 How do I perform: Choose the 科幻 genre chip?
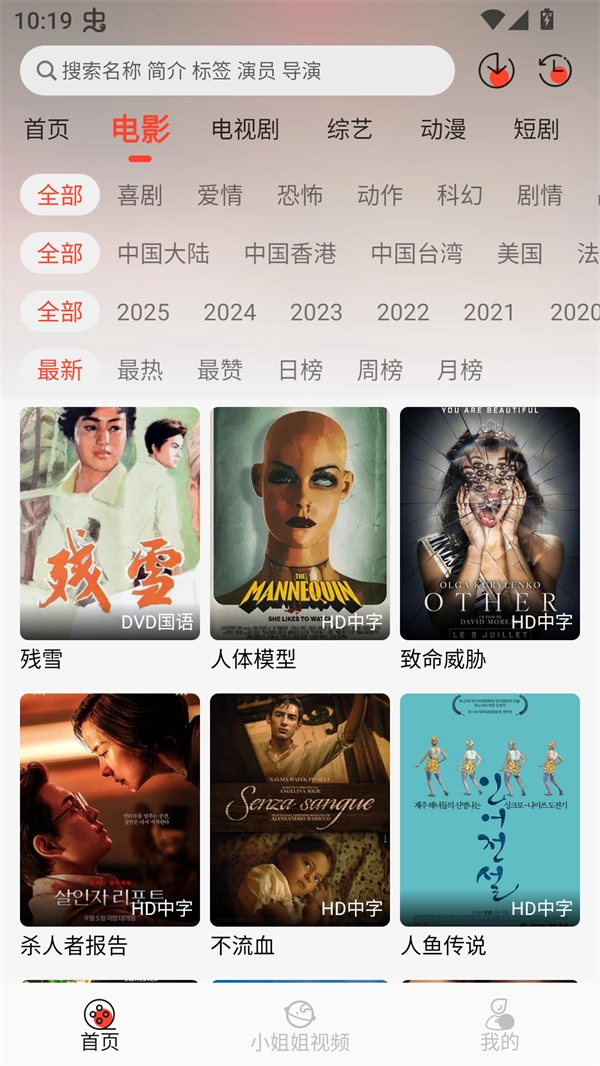pyautogui.click(x=460, y=195)
